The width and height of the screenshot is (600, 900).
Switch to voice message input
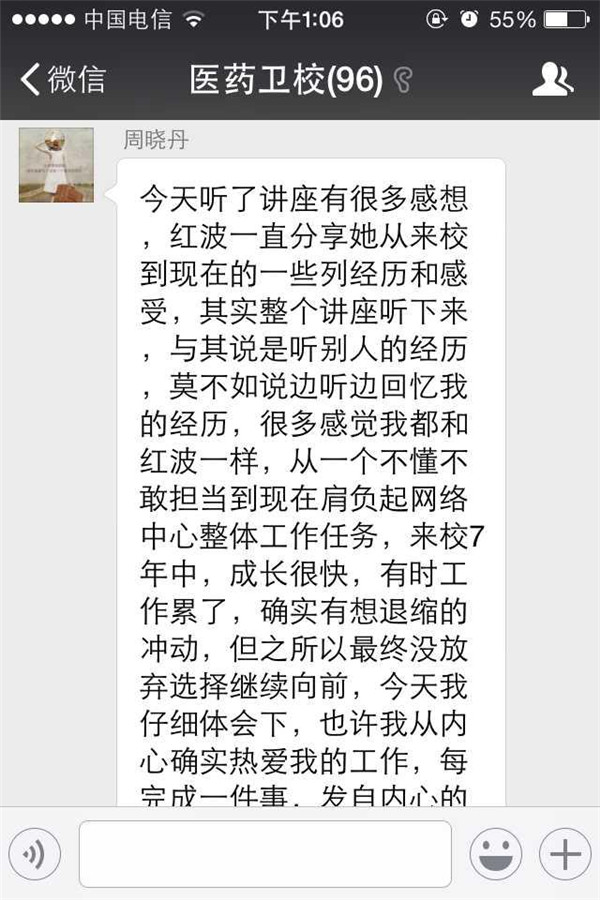(x=35, y=854)
